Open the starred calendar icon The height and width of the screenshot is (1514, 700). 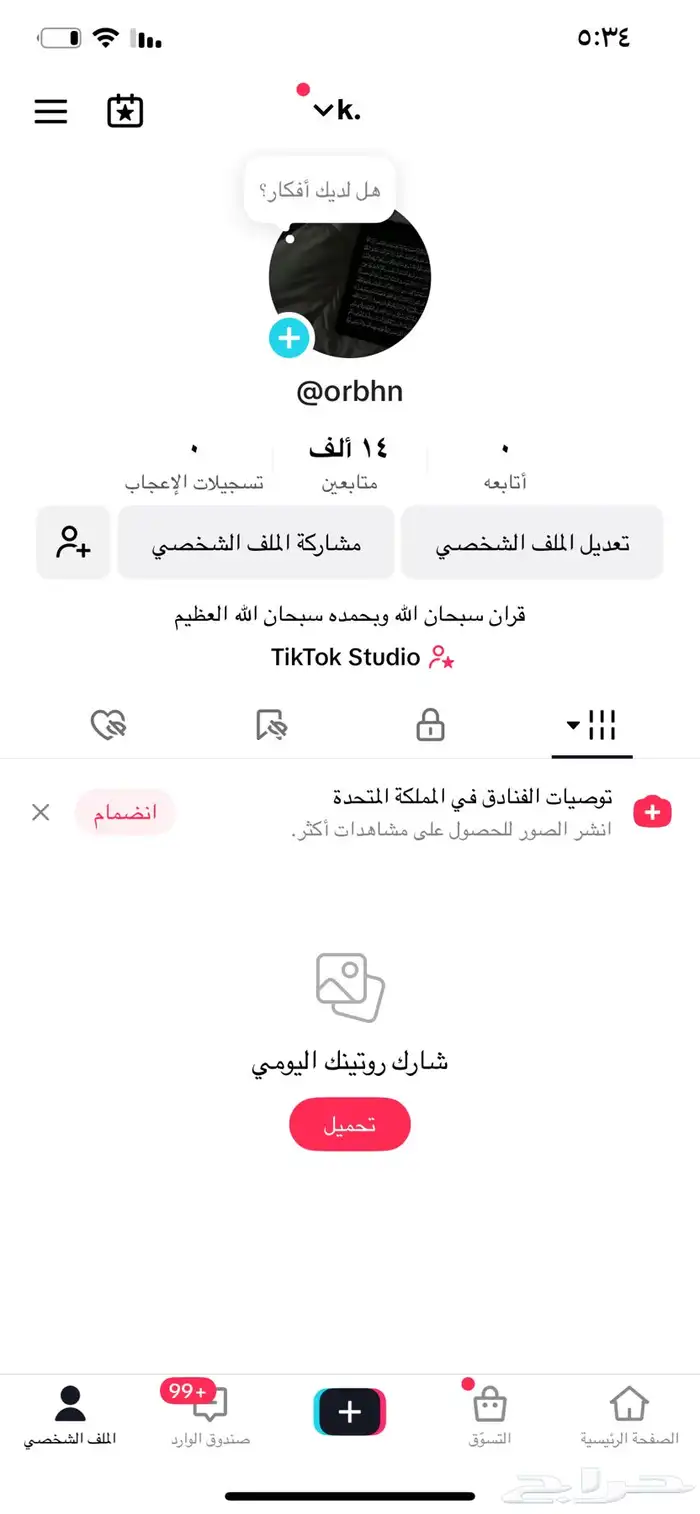coord(125,111)
